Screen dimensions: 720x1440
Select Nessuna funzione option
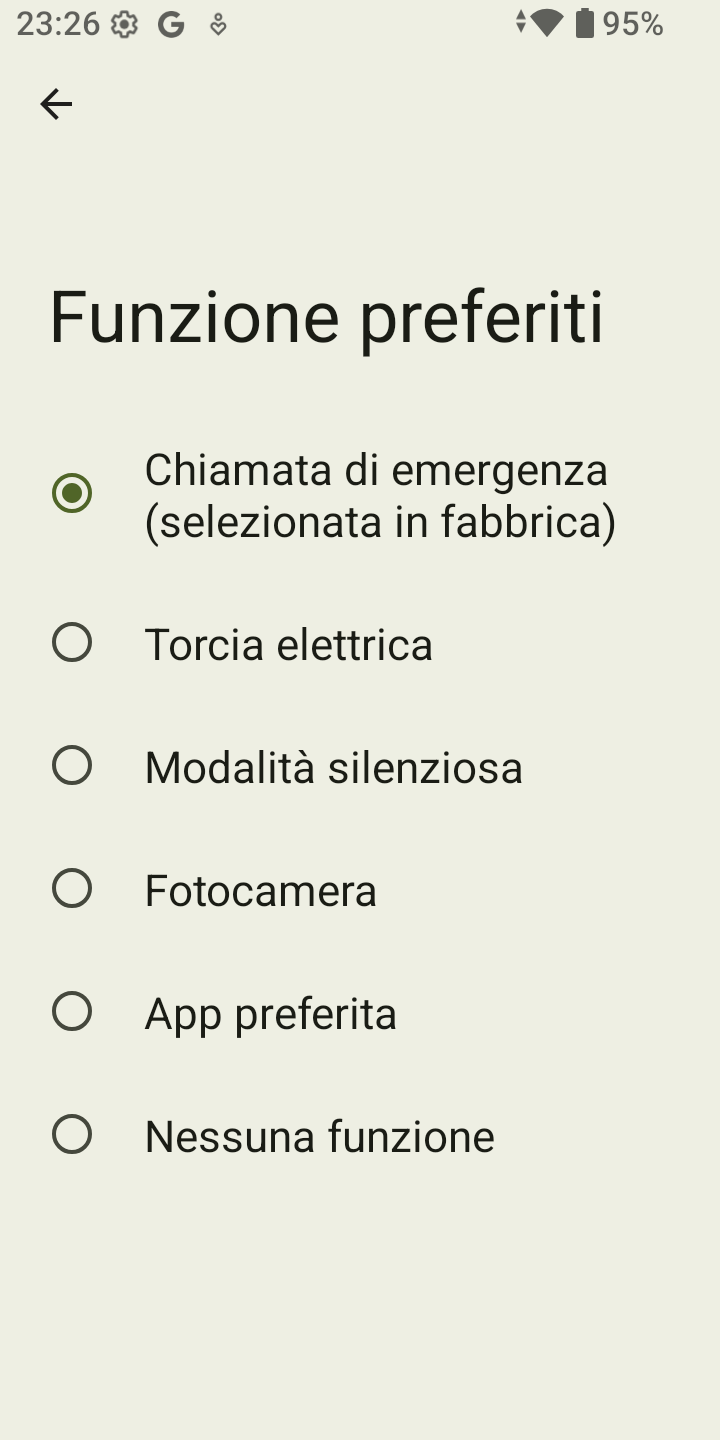[x=360, y=1135]
